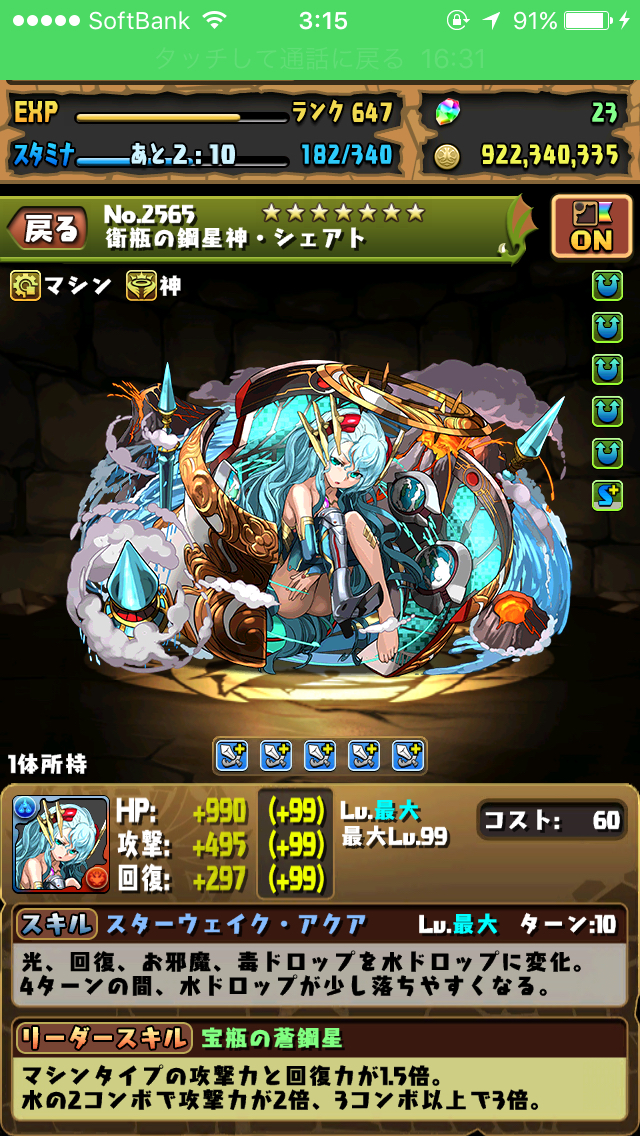Screen dimensions: 640x1136
Task: Tap the monster portrait thumbnail
Action: point(61,844)
